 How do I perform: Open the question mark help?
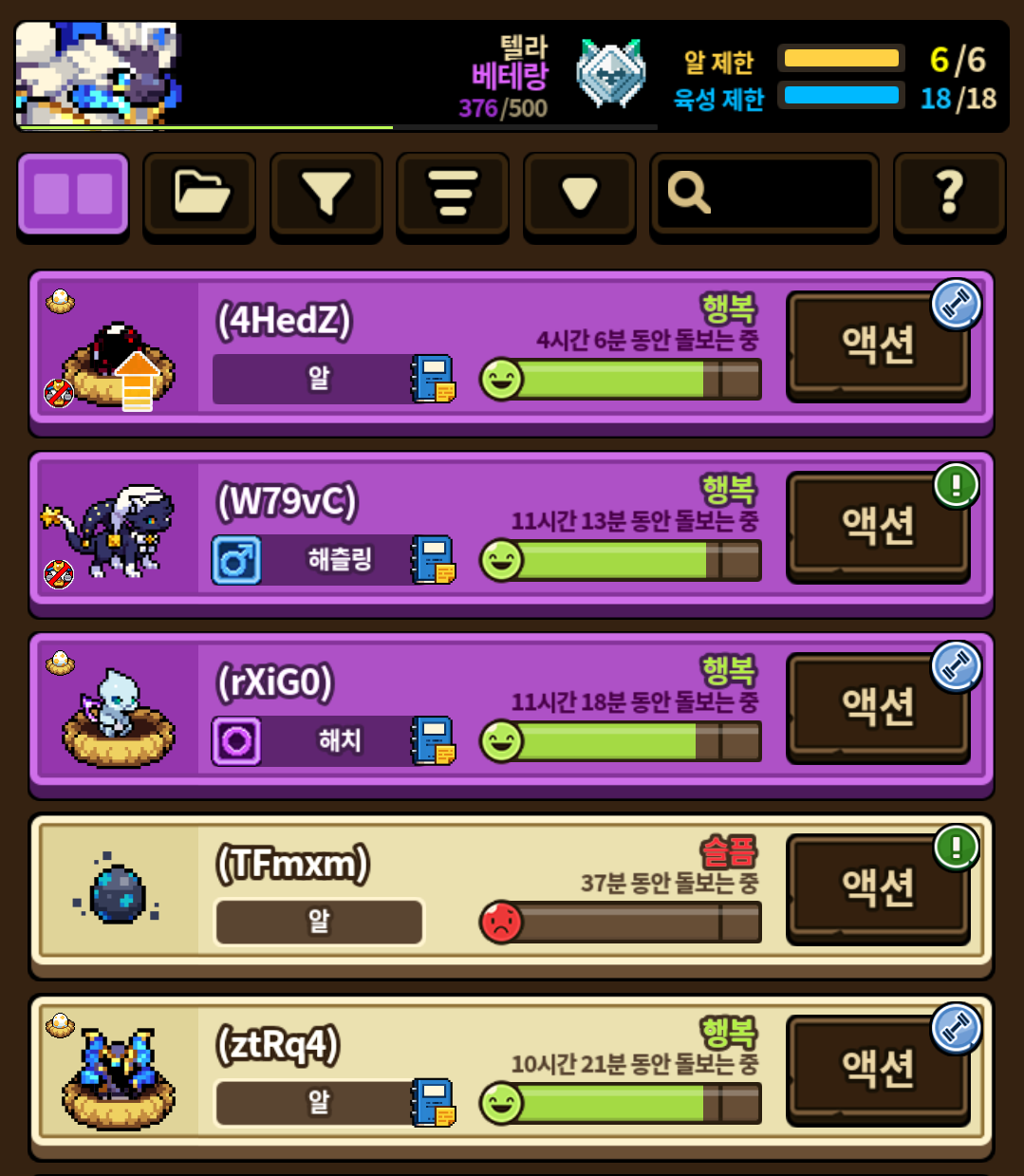[x=950, y=195]
